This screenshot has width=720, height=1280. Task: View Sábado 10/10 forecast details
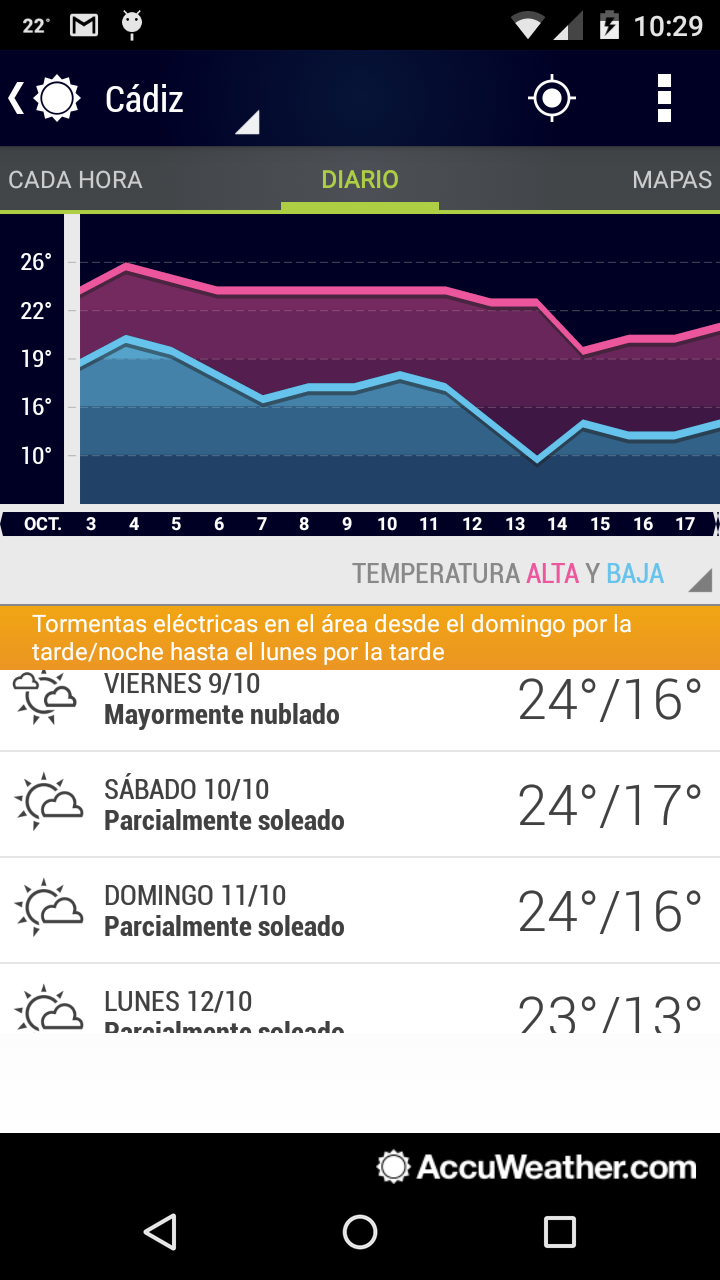(x=360, y=805)
